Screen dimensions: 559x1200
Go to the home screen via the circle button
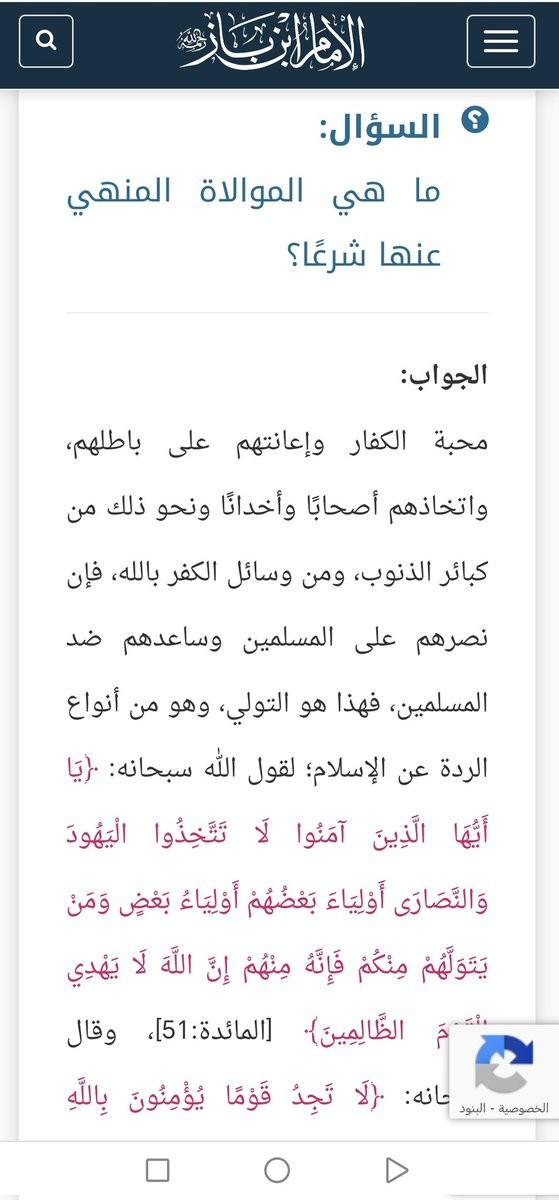pyautogui.click(x=277, y=1170)
